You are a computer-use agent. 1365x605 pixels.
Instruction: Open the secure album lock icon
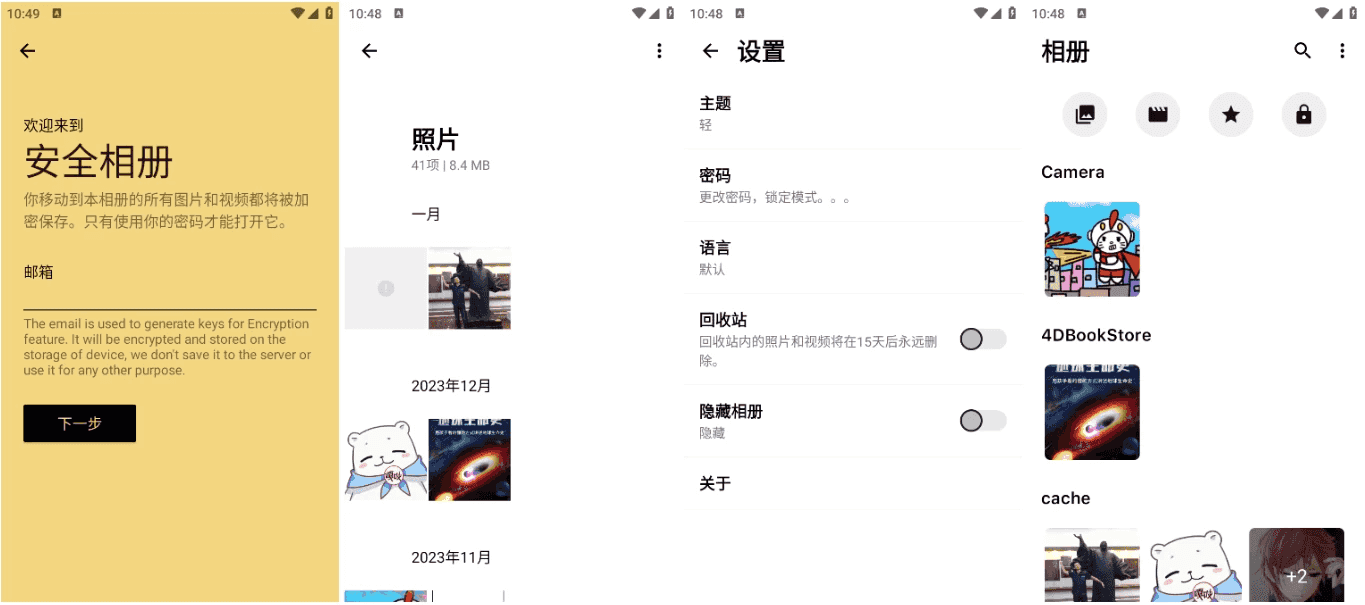[1304, 115]
